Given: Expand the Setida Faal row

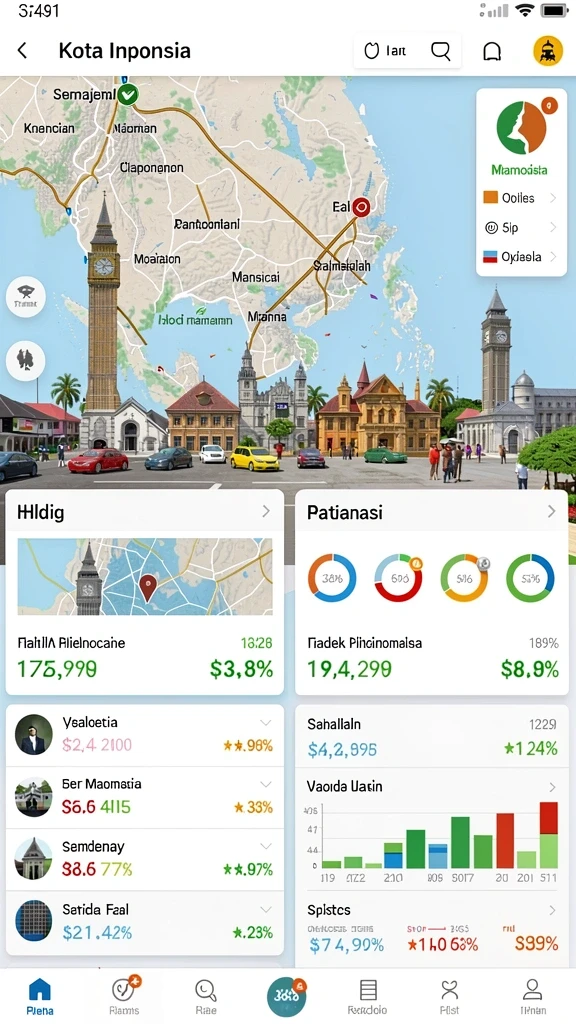Looking at the screenshot, I should 266,909.
